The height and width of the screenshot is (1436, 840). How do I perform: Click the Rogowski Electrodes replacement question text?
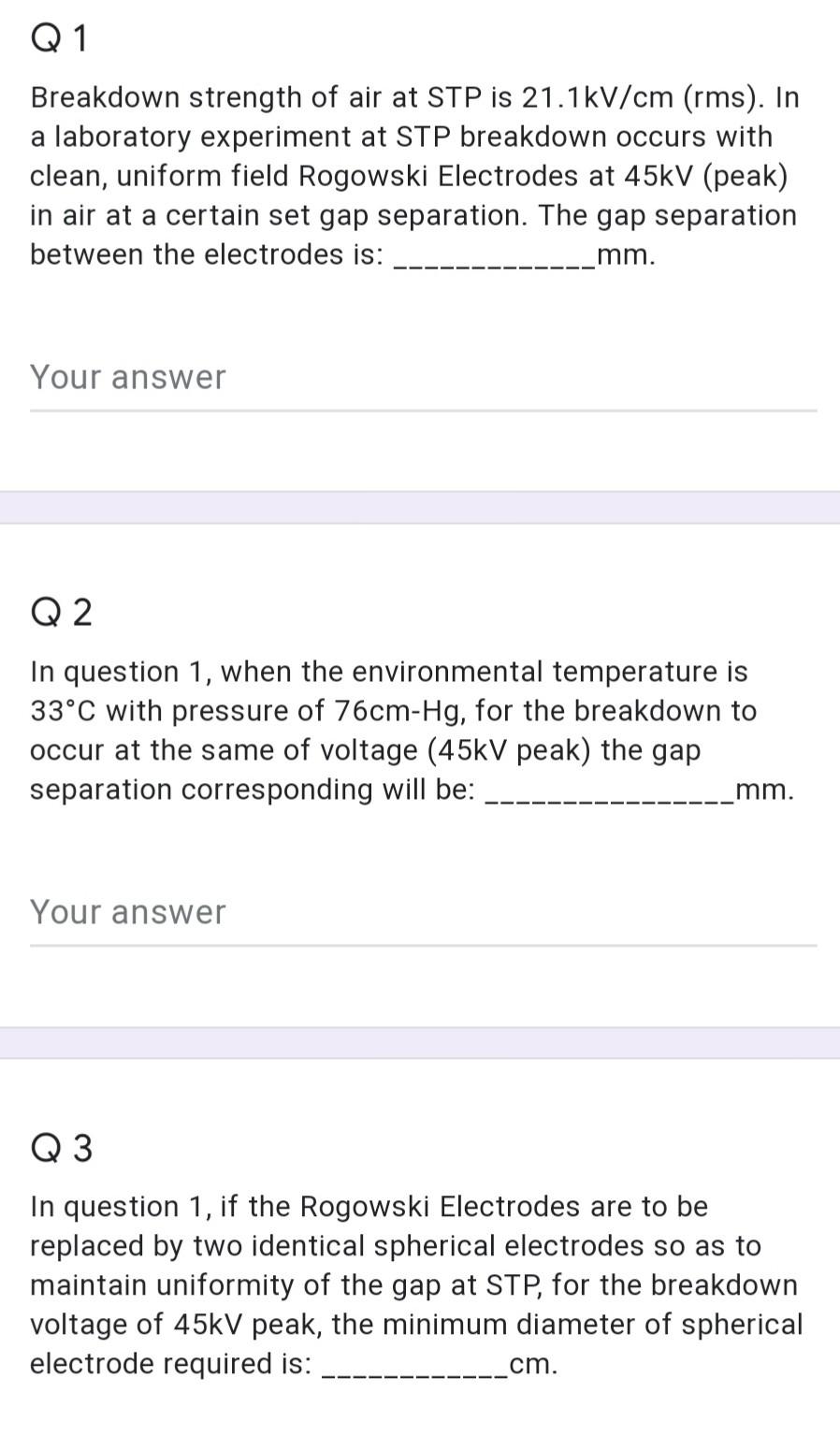(412, 1284)
